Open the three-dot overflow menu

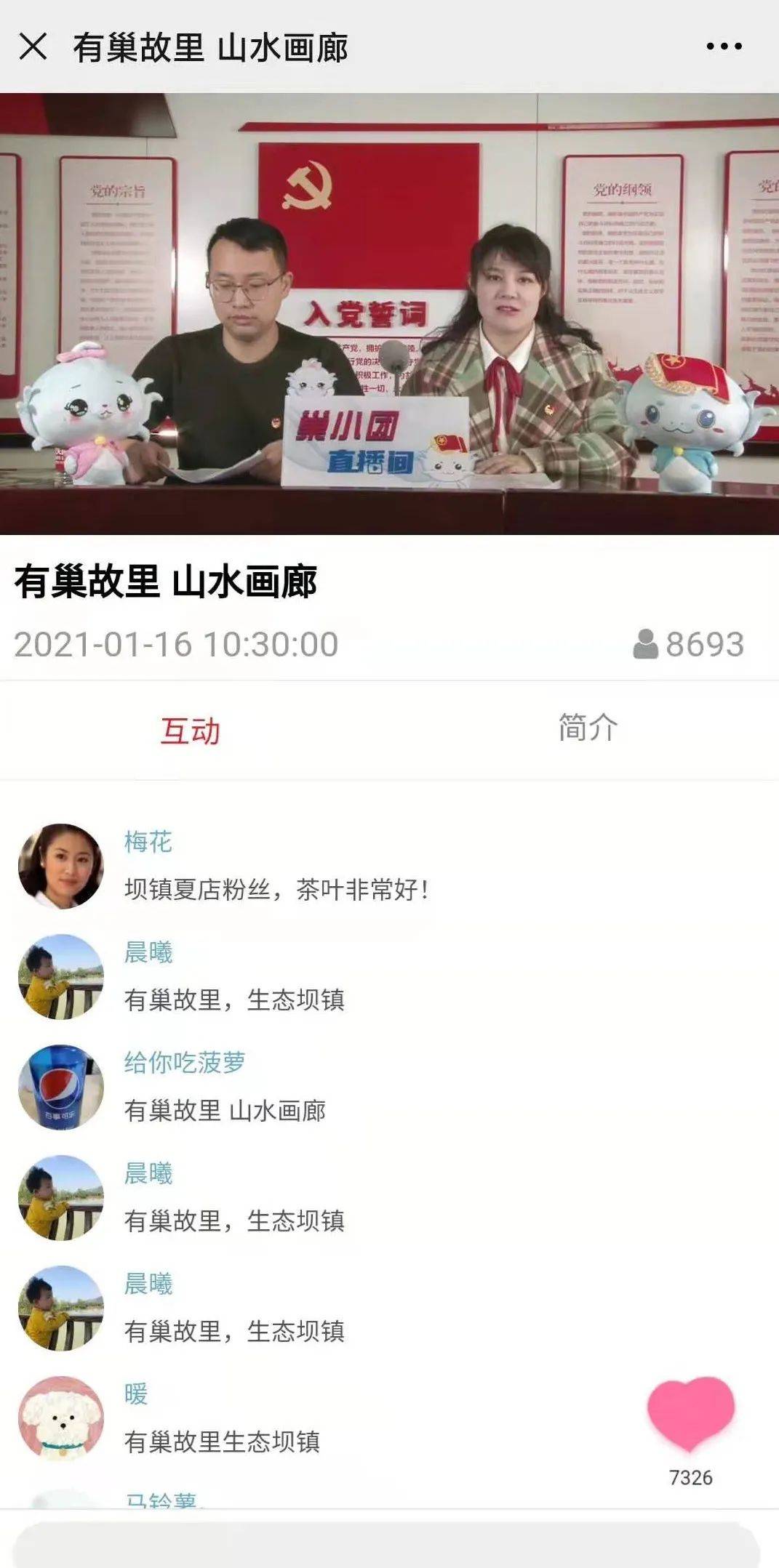[724, 47]
